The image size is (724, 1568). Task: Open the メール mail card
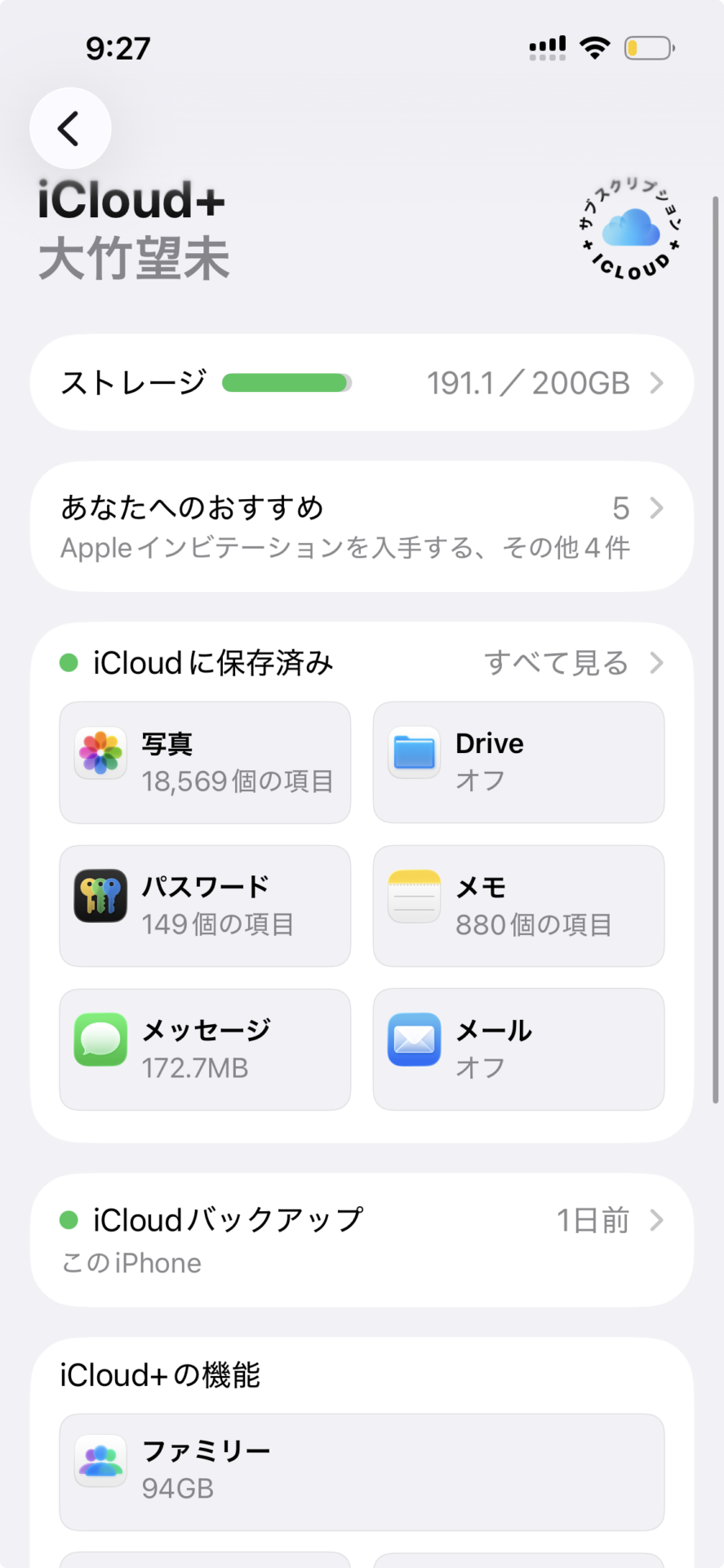(x=518, y=1049)
